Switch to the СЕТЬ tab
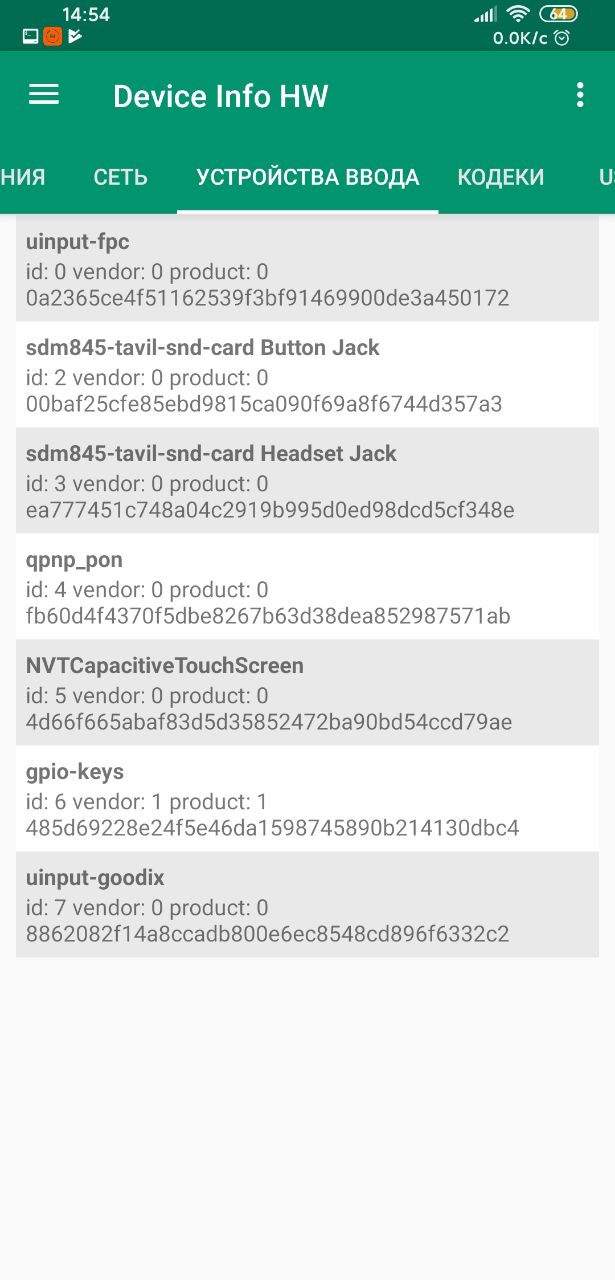This screenshot has height=1280, width=615. [x=121, y=177]
